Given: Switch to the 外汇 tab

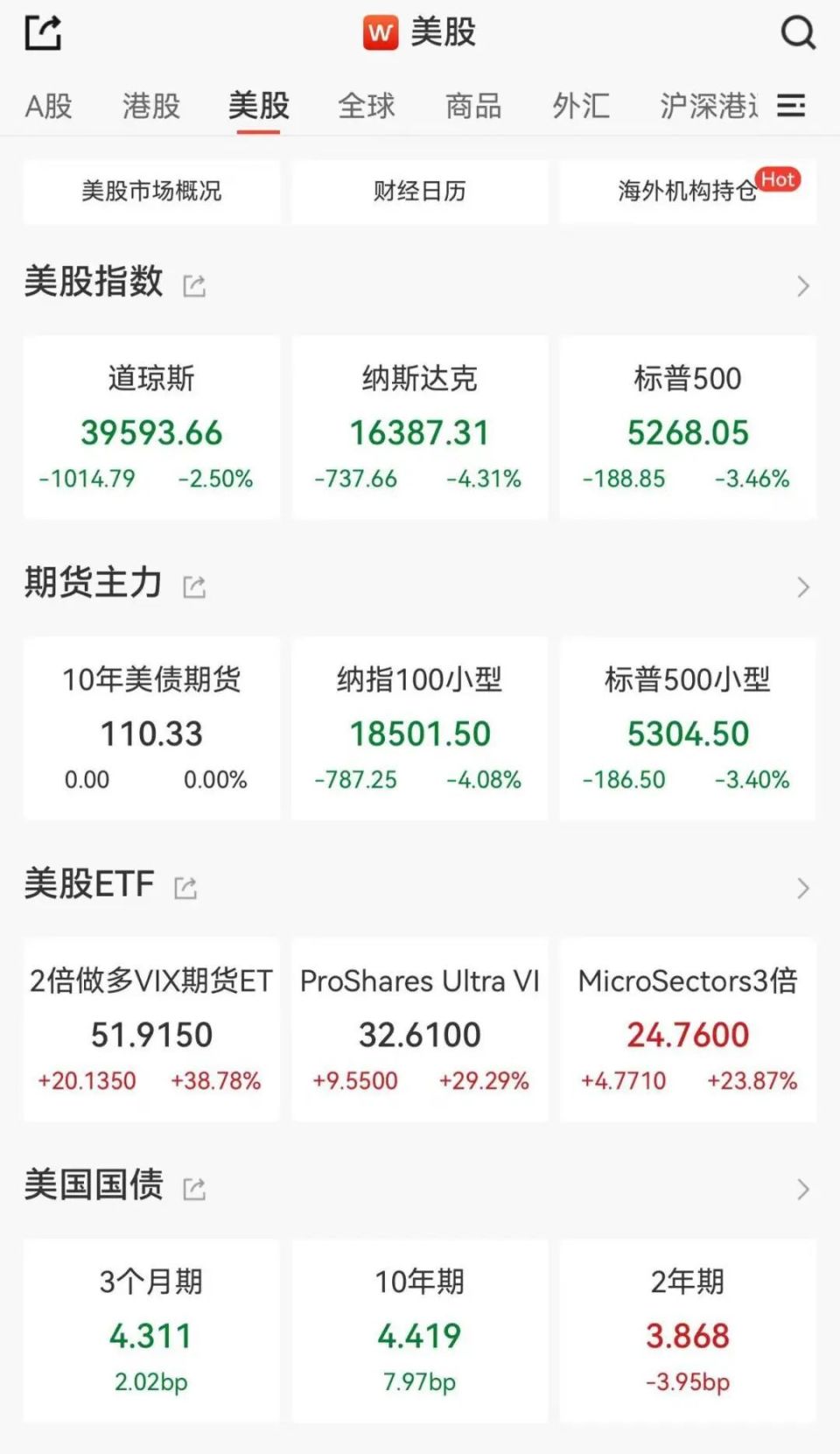Looking at the screenshot, I should [580, 106].
